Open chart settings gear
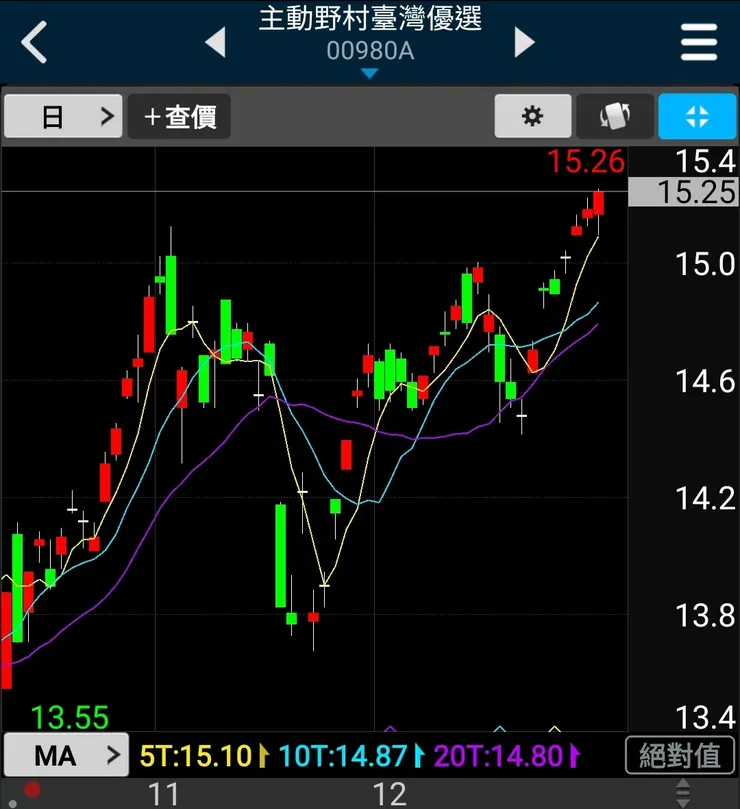 coord(533,117)
